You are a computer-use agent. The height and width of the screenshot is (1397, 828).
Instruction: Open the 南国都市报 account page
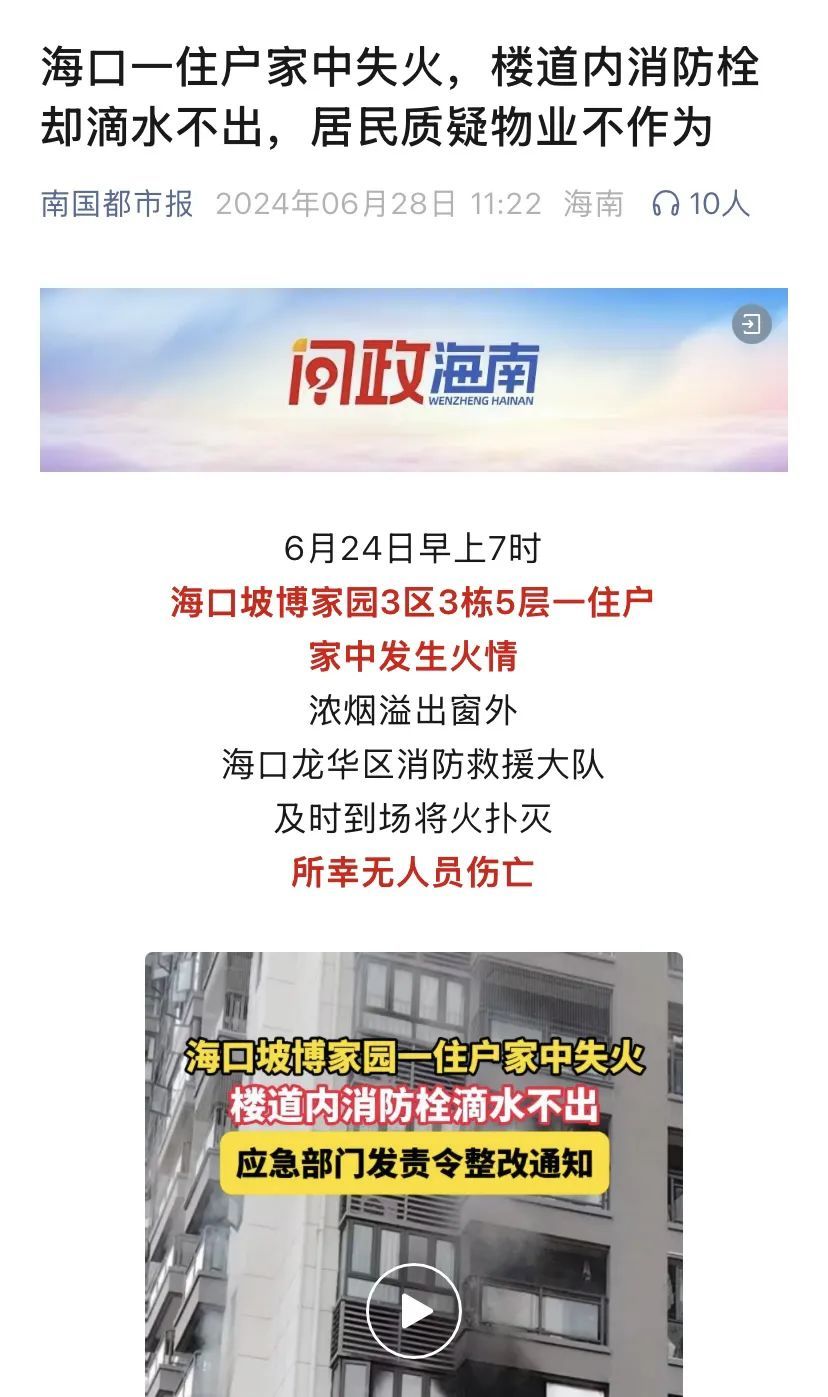[x=117, y=204]
